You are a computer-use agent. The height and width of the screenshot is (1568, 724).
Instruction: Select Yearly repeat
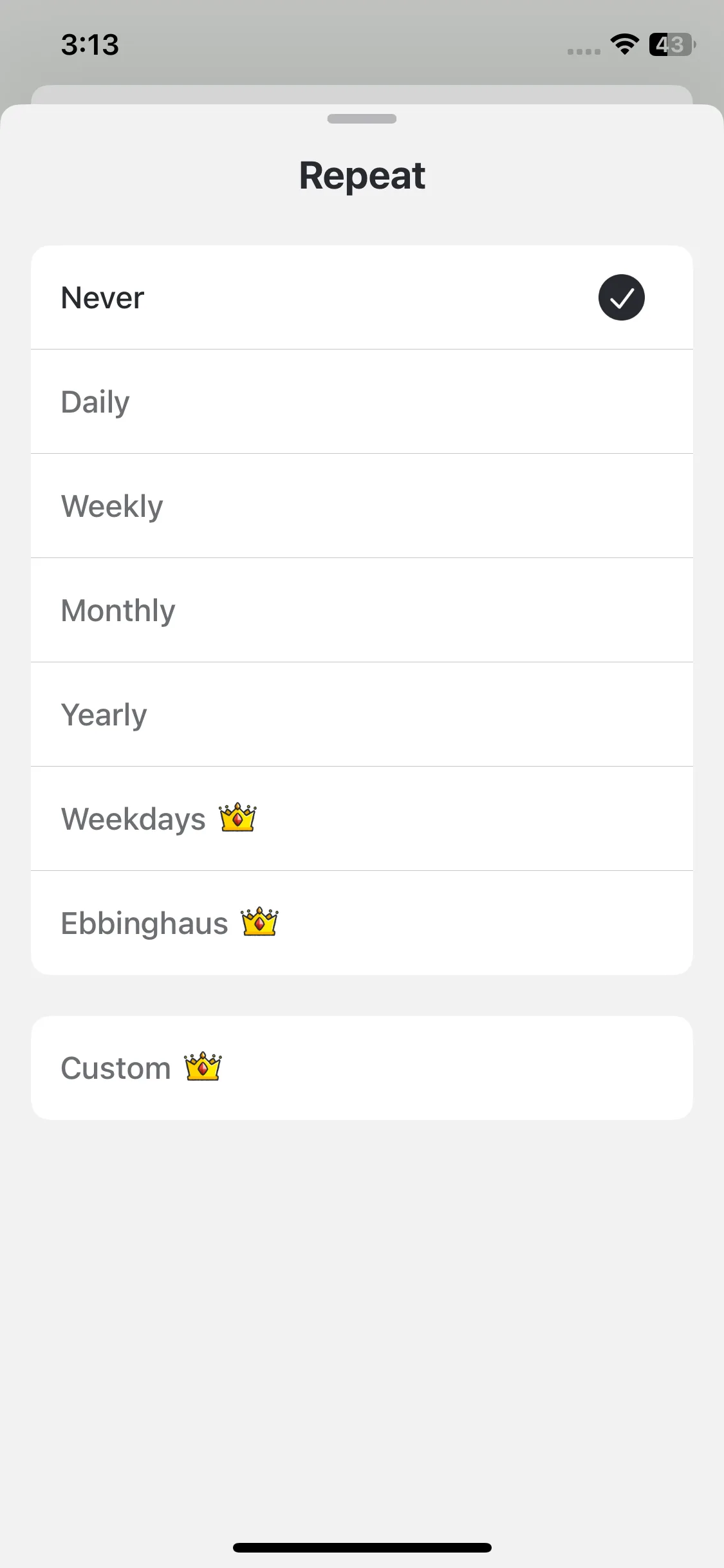tap(360, 714)
